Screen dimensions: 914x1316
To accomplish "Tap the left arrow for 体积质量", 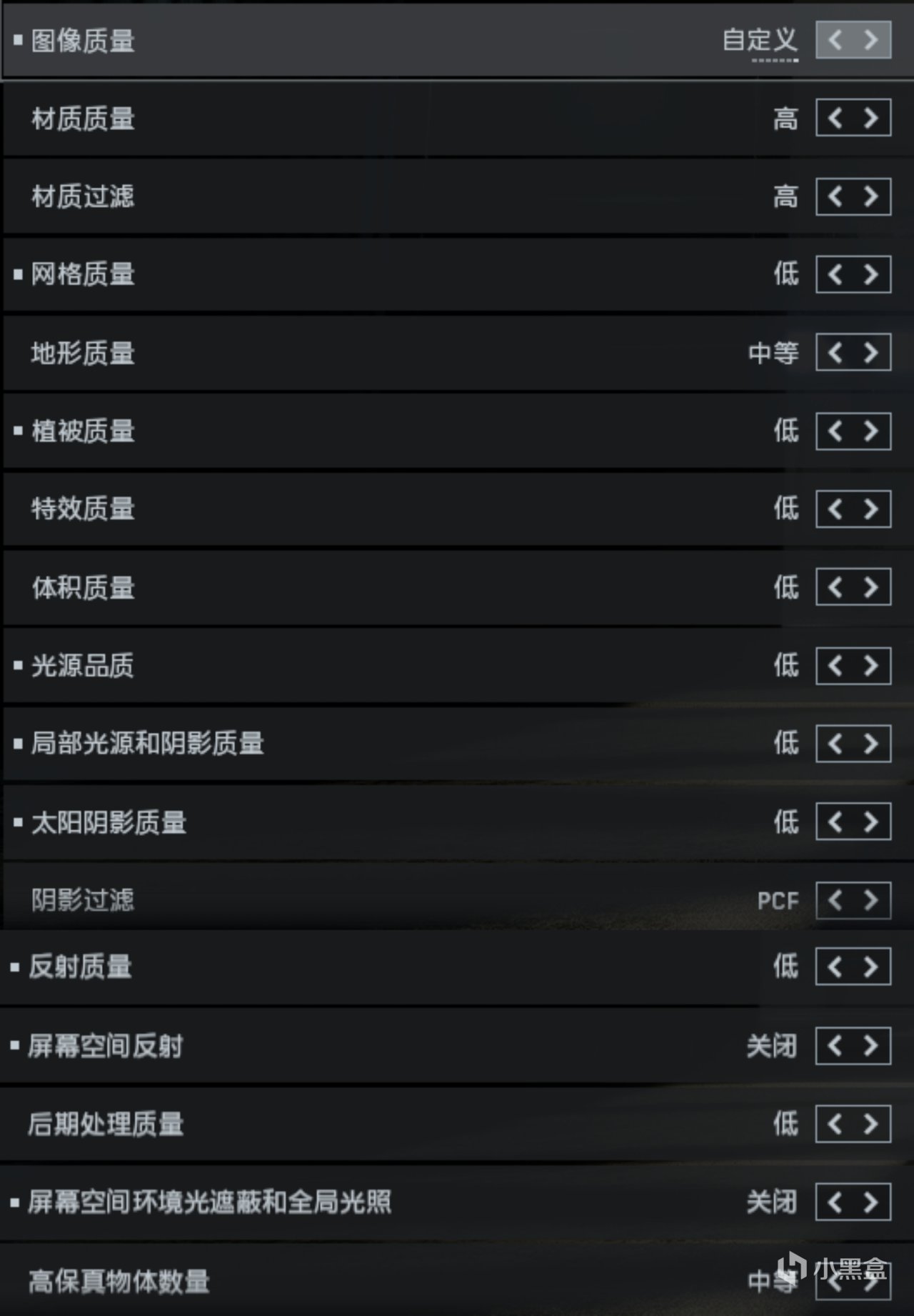I will [835, 587].
